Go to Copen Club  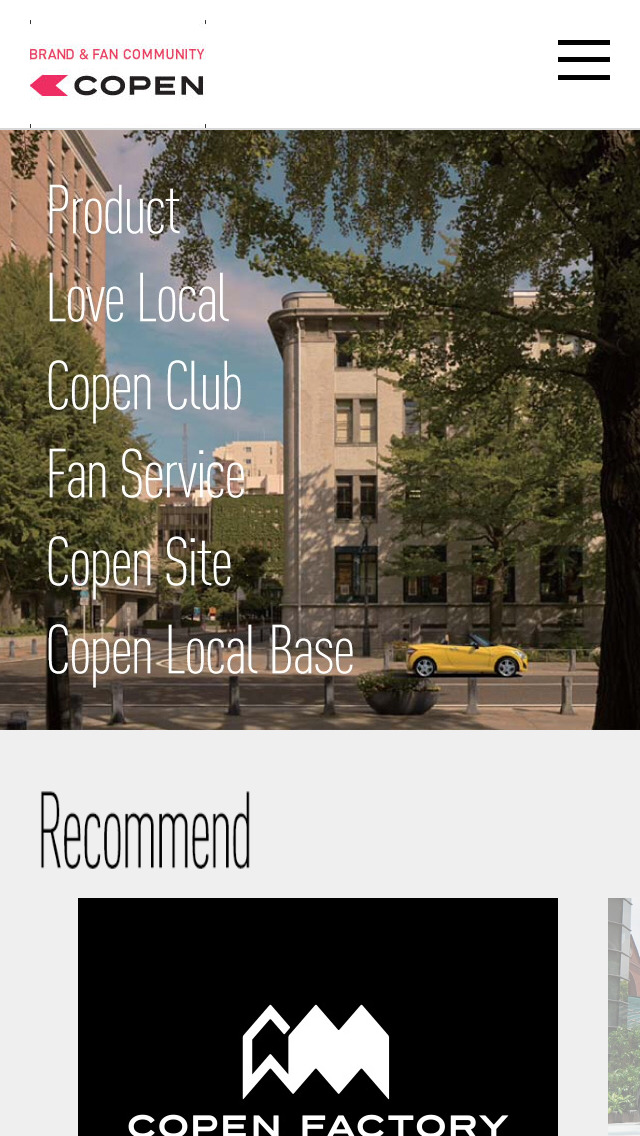coord(144,386)
